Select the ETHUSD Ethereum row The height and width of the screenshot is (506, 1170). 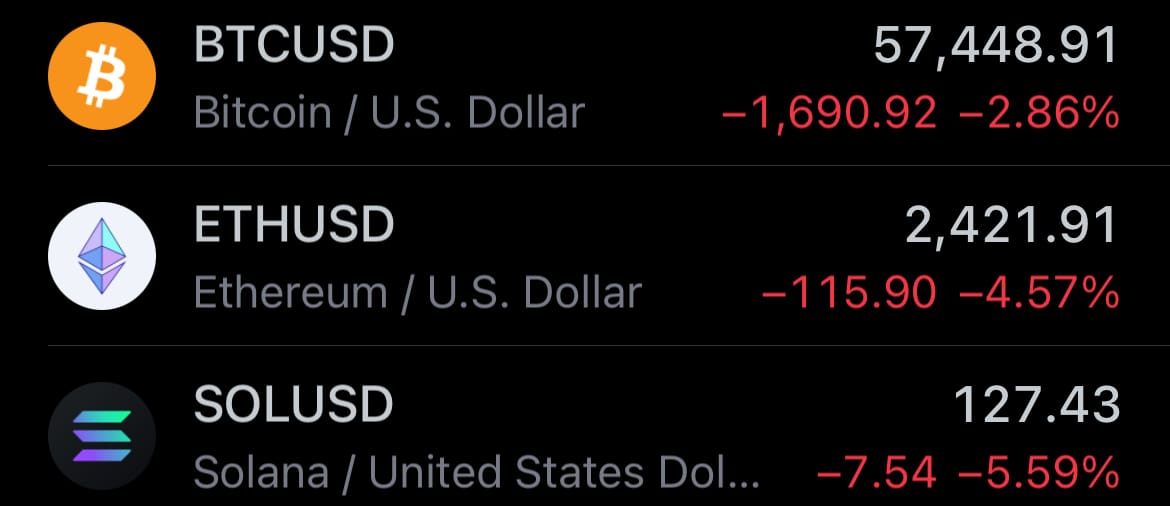[585, 257]
